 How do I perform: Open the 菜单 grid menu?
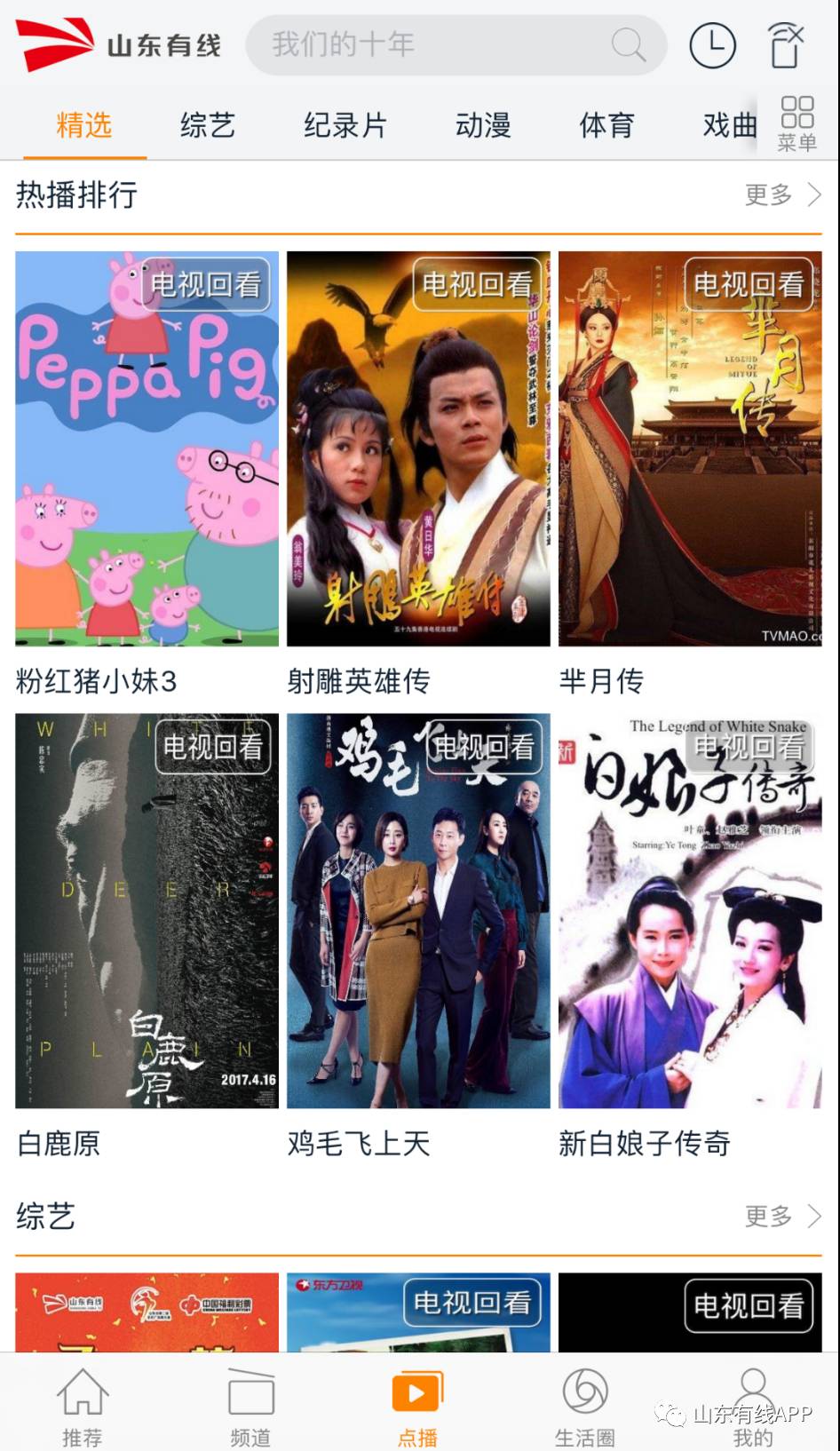[796, 124]
